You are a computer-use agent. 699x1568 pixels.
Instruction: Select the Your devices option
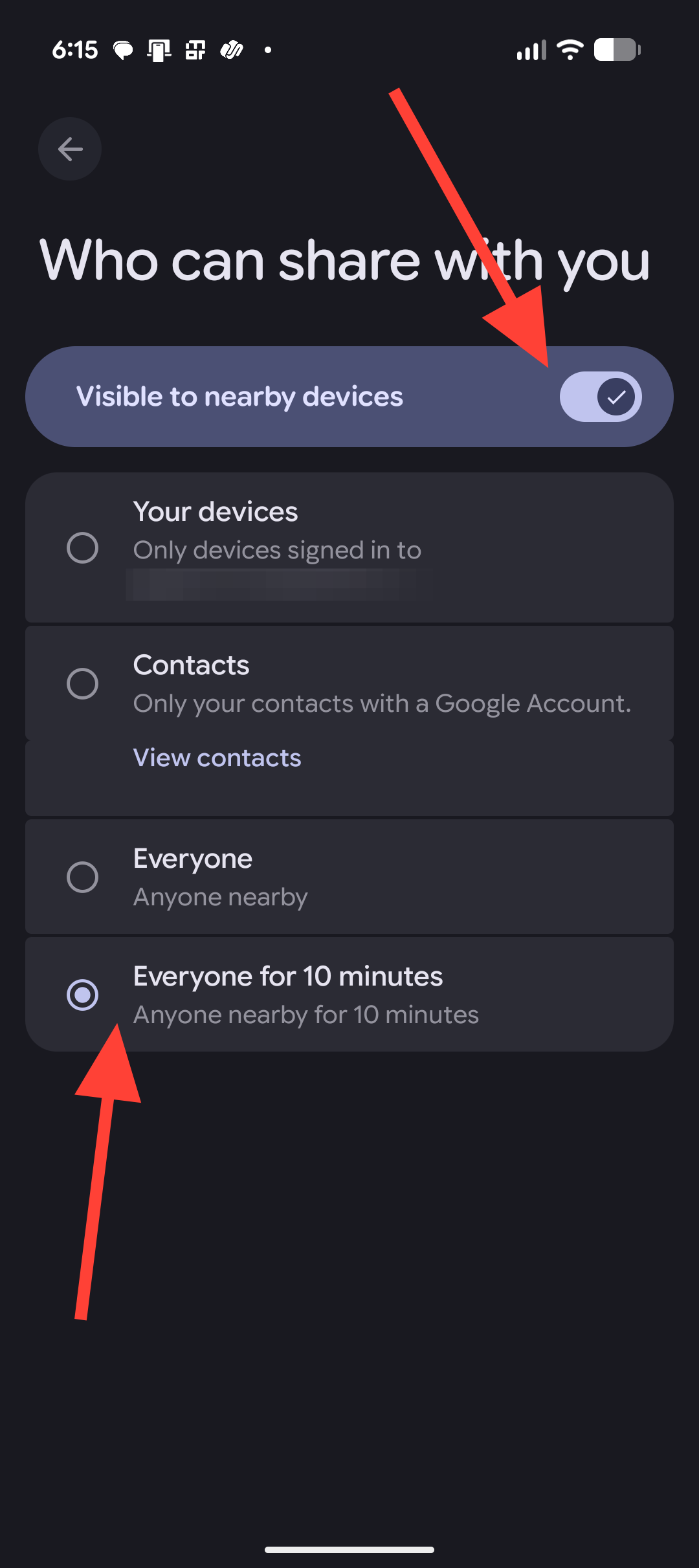83,548
